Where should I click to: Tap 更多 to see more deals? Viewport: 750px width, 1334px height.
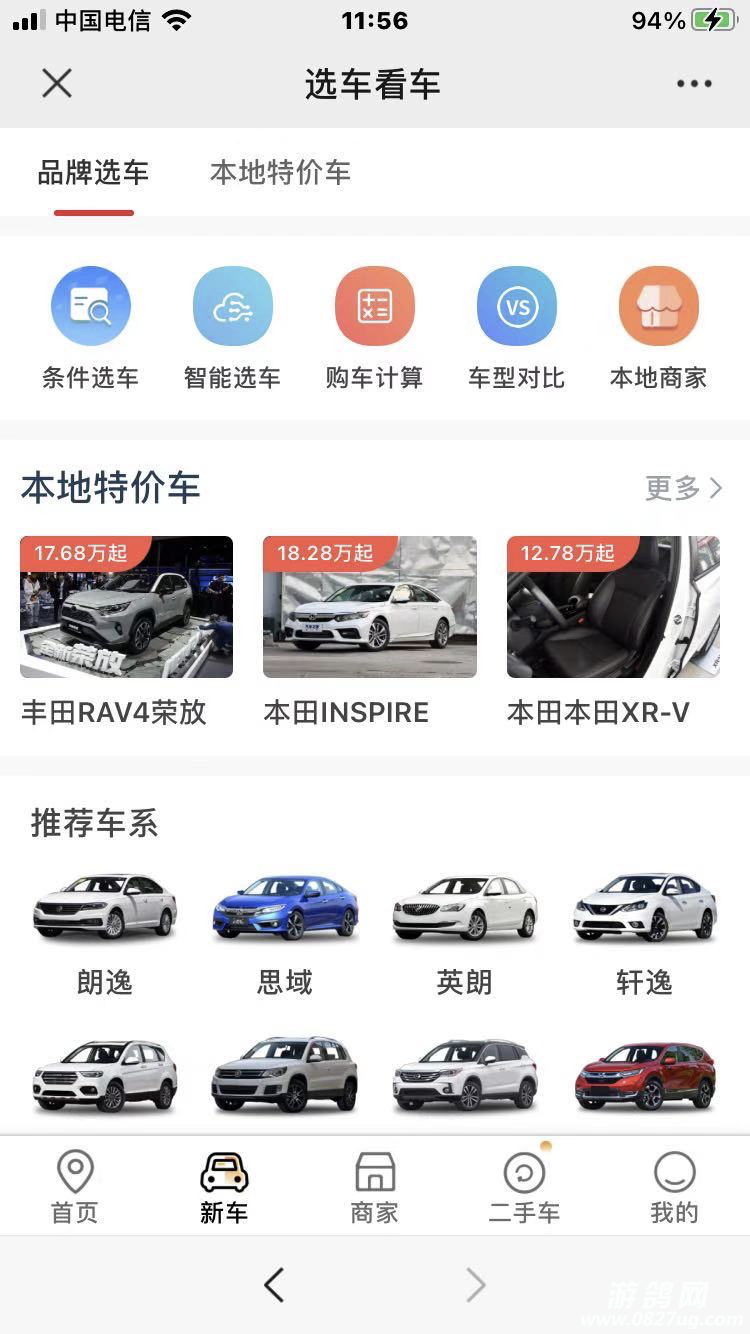click(683, 488)
